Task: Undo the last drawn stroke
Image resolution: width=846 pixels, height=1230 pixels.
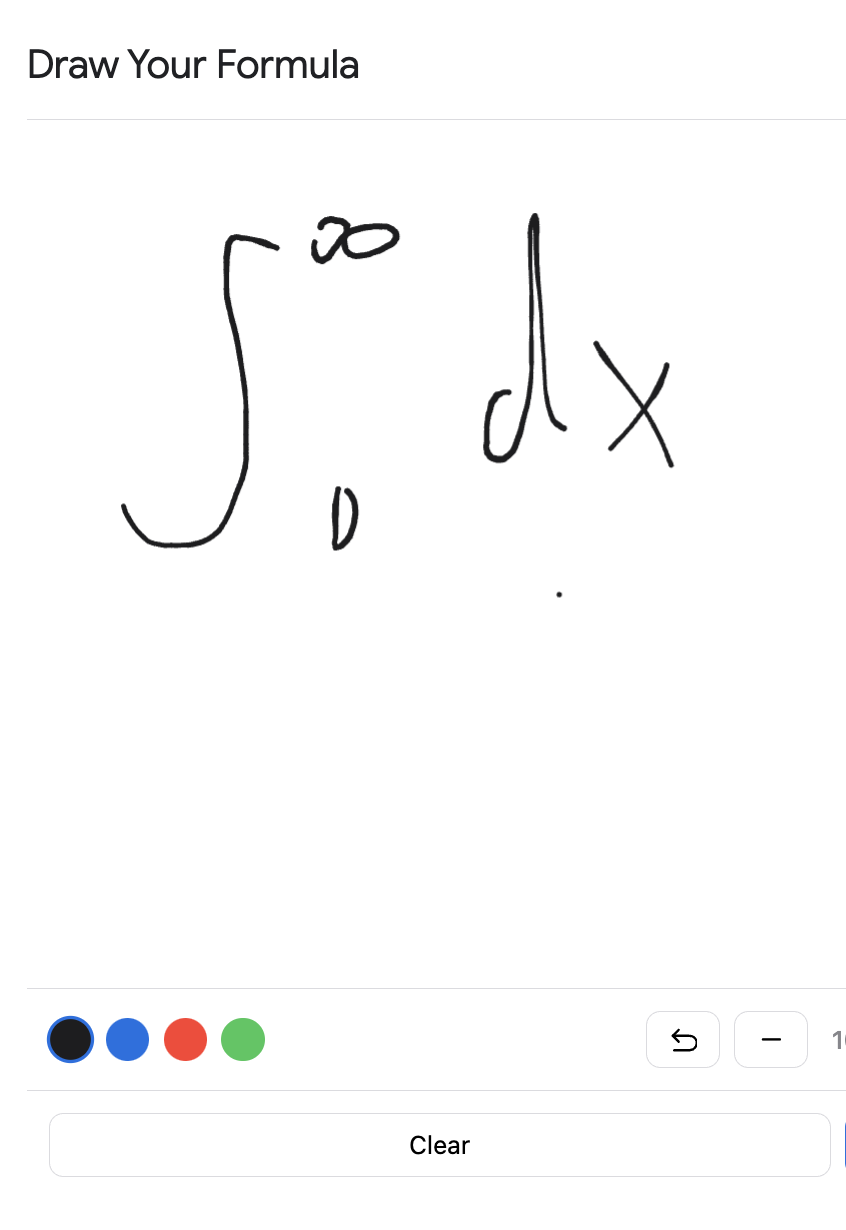Action: coord(683,1039)
